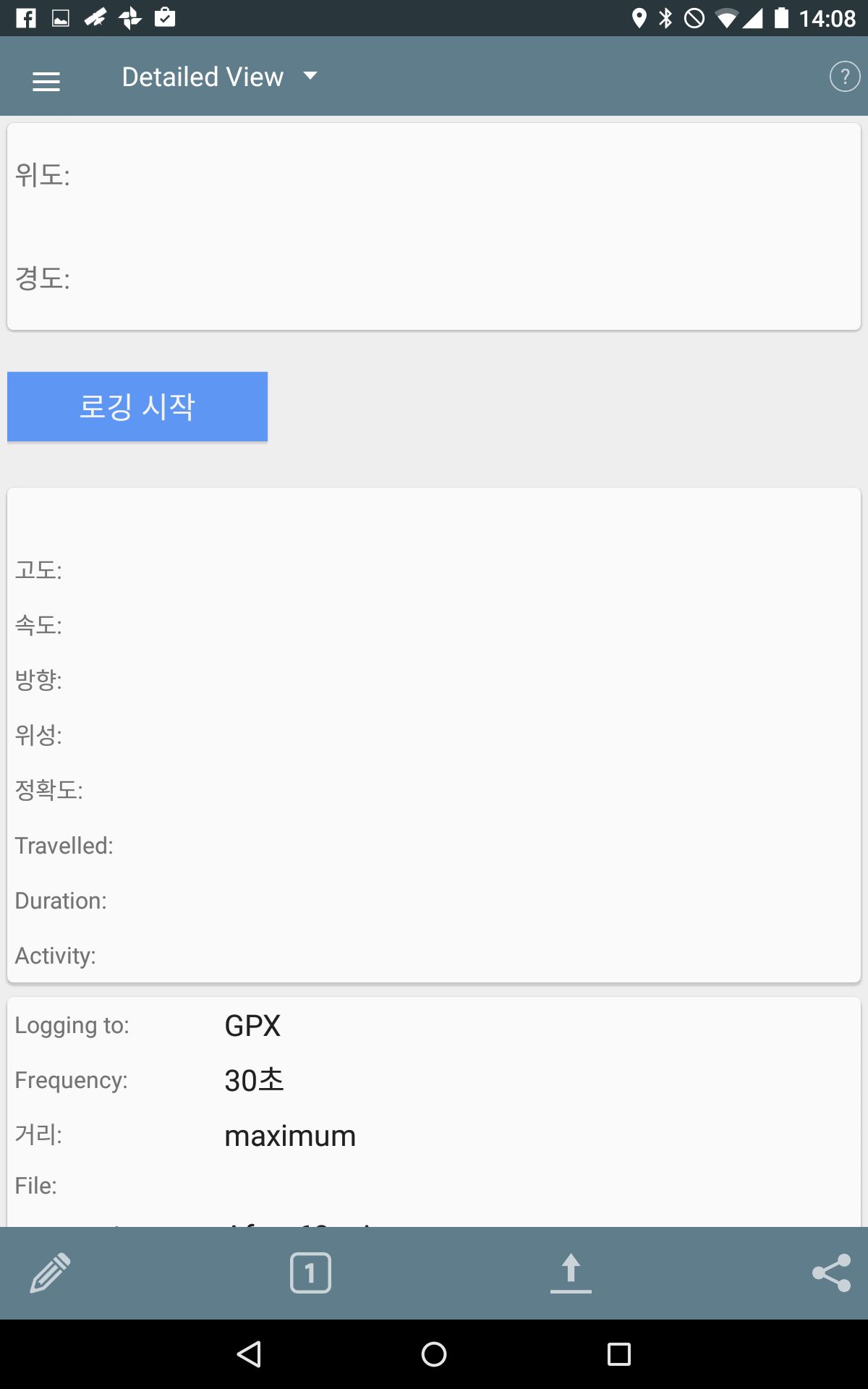Expand the Detailed View dropdown
Screen dimensions: 868x1389
(x=219, y=77)
